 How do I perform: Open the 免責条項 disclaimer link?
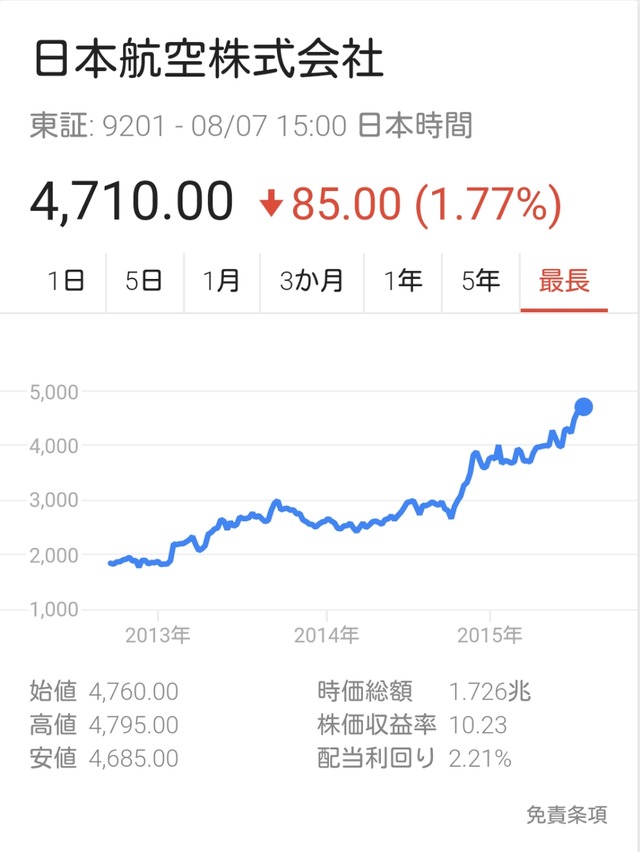(x=566, y=815)
